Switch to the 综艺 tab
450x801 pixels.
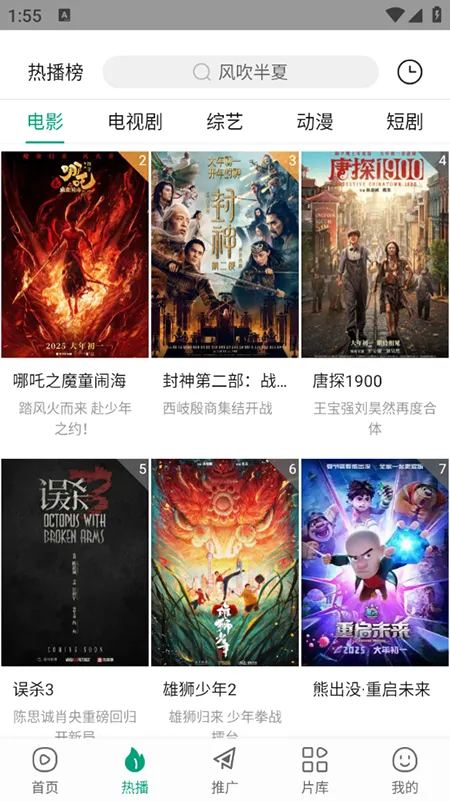(x=225, y=122)
